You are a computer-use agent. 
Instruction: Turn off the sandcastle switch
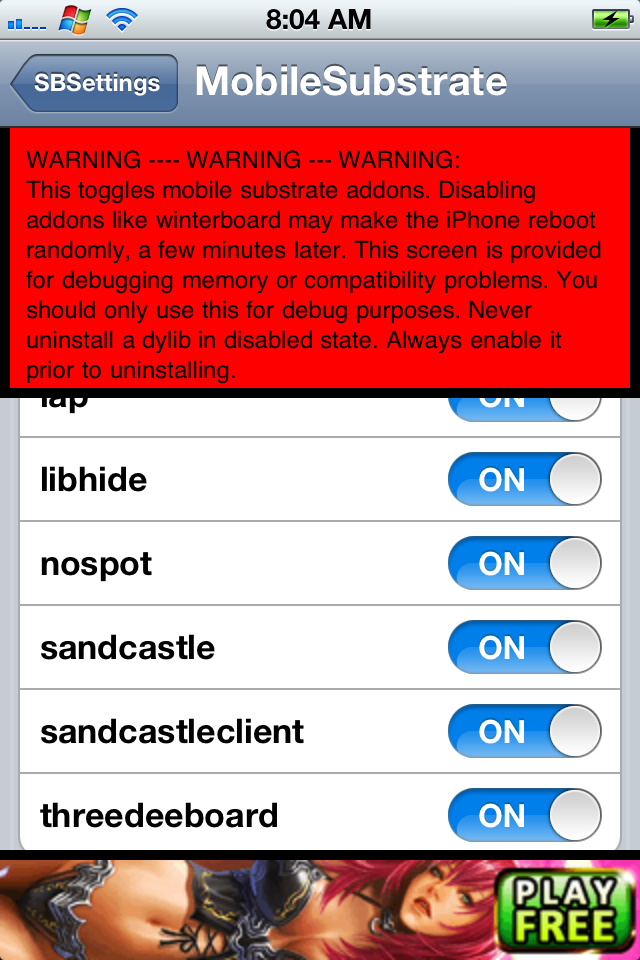click(524, 647)
